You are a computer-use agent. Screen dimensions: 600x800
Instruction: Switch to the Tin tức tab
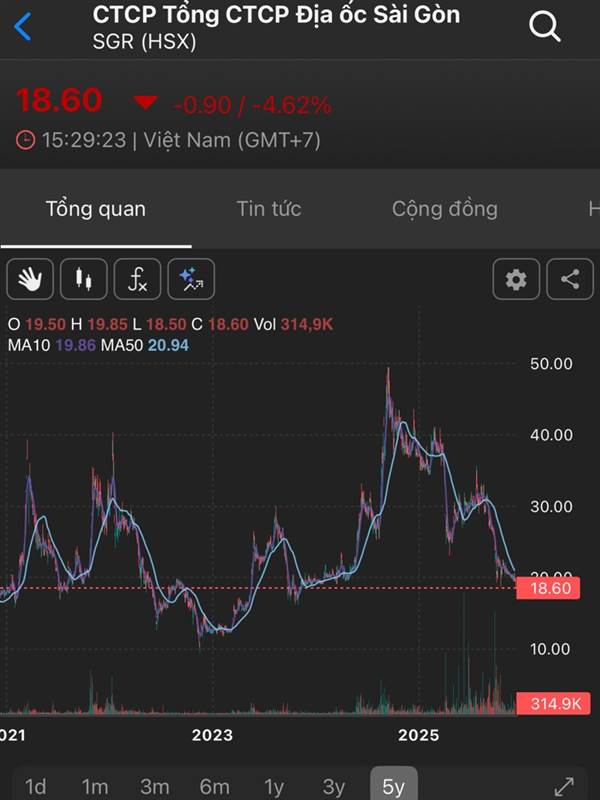click(268, 209)
